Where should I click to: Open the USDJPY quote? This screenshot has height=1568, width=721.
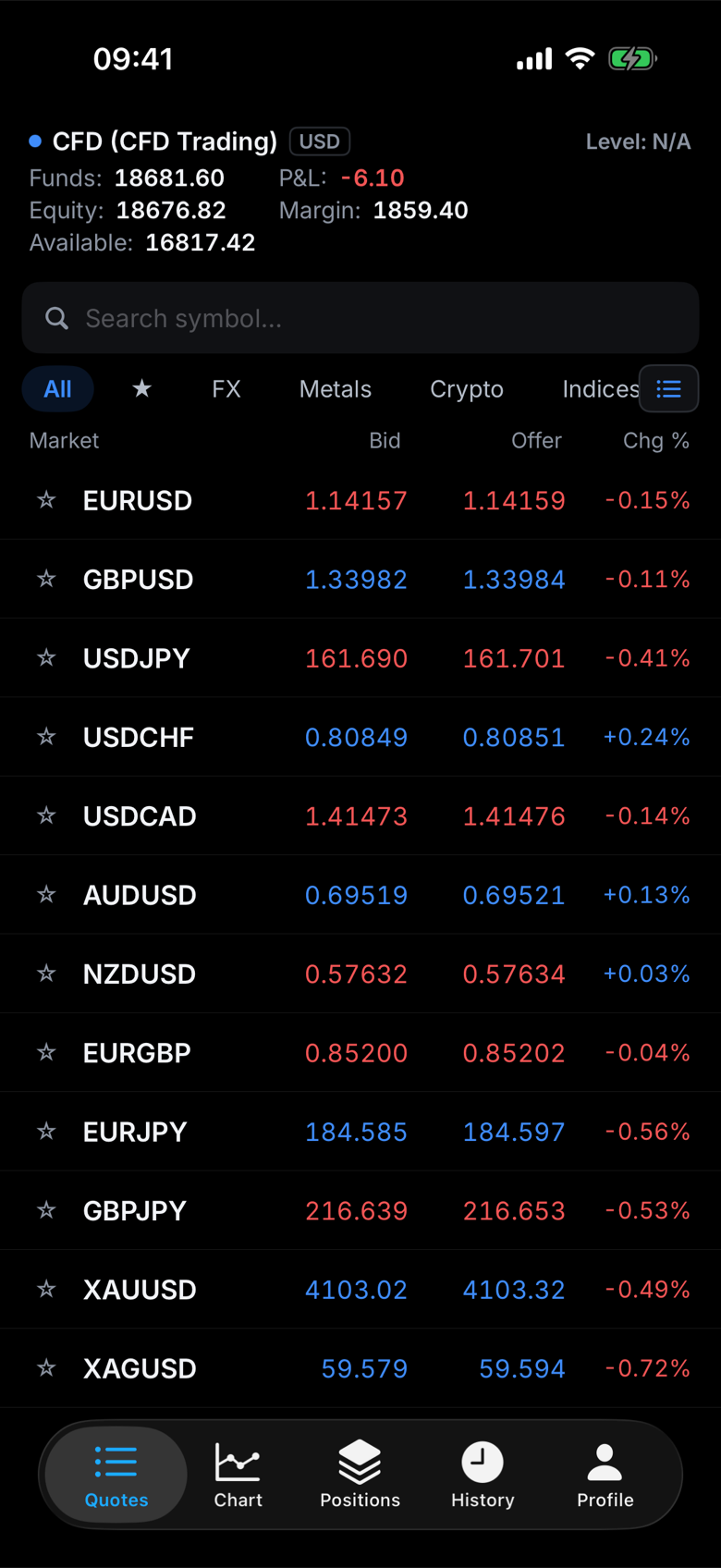point(360,658)
